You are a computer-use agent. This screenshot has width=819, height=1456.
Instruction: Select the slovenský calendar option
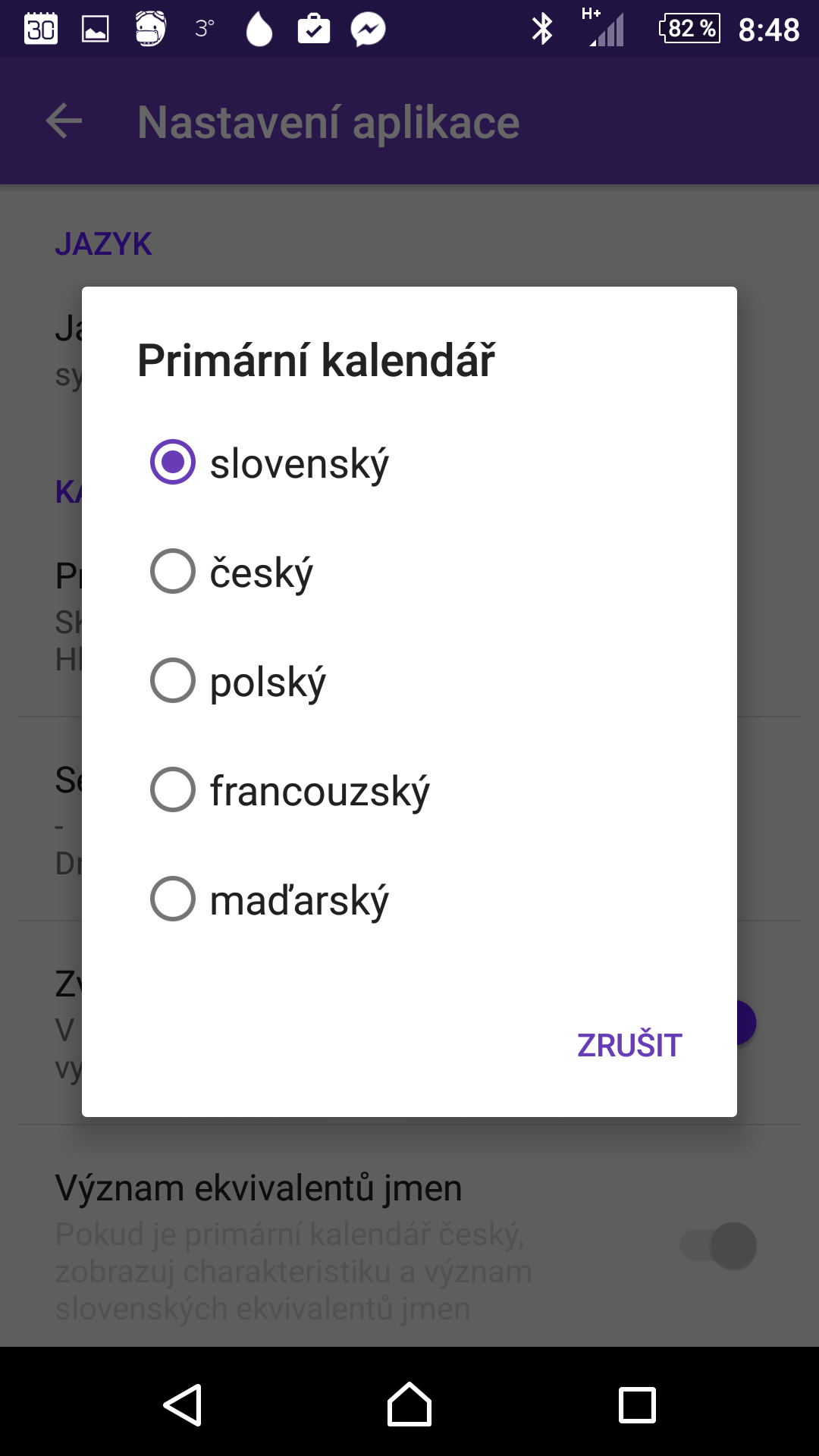409,462
